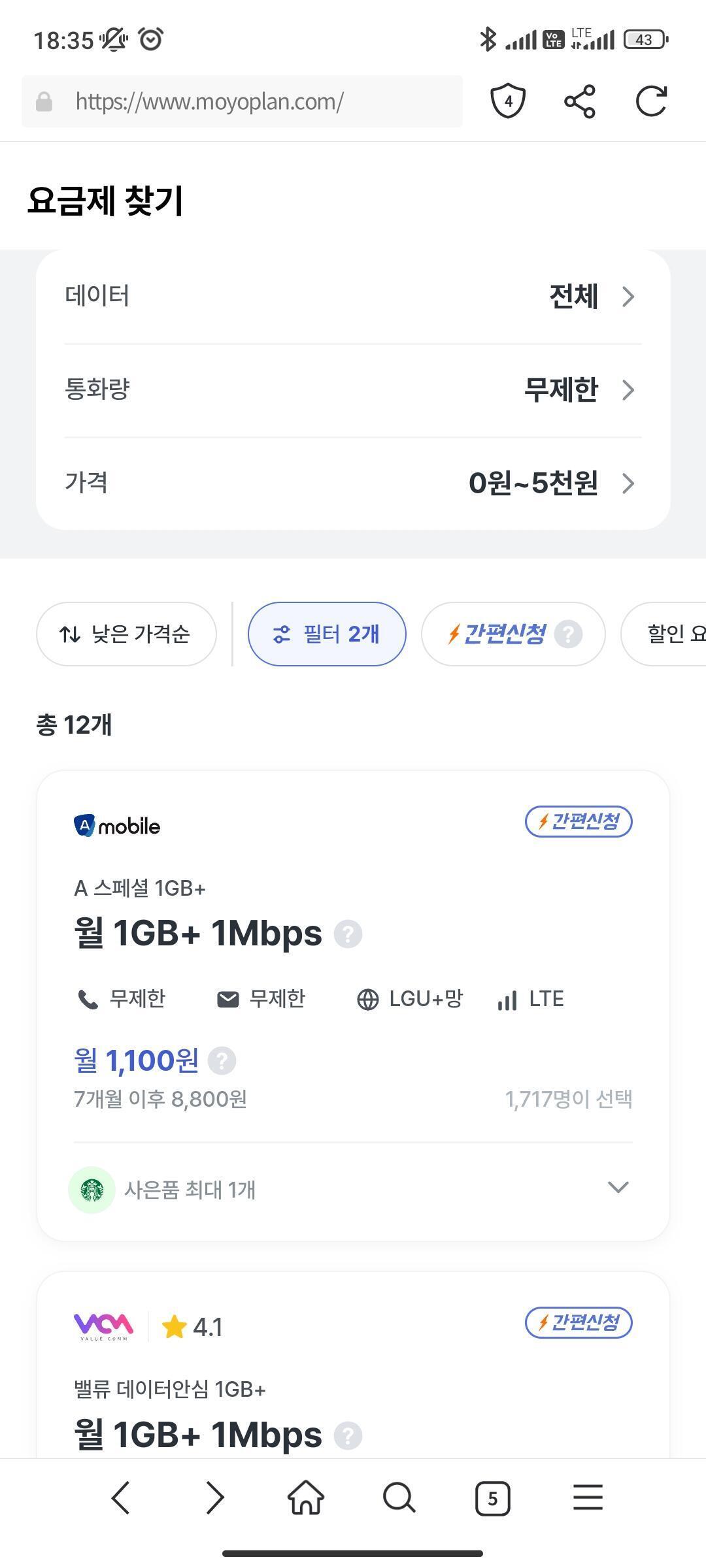Open the browser search
Viewport: 706px width, 1568px height.
[x=399, y=1497]
